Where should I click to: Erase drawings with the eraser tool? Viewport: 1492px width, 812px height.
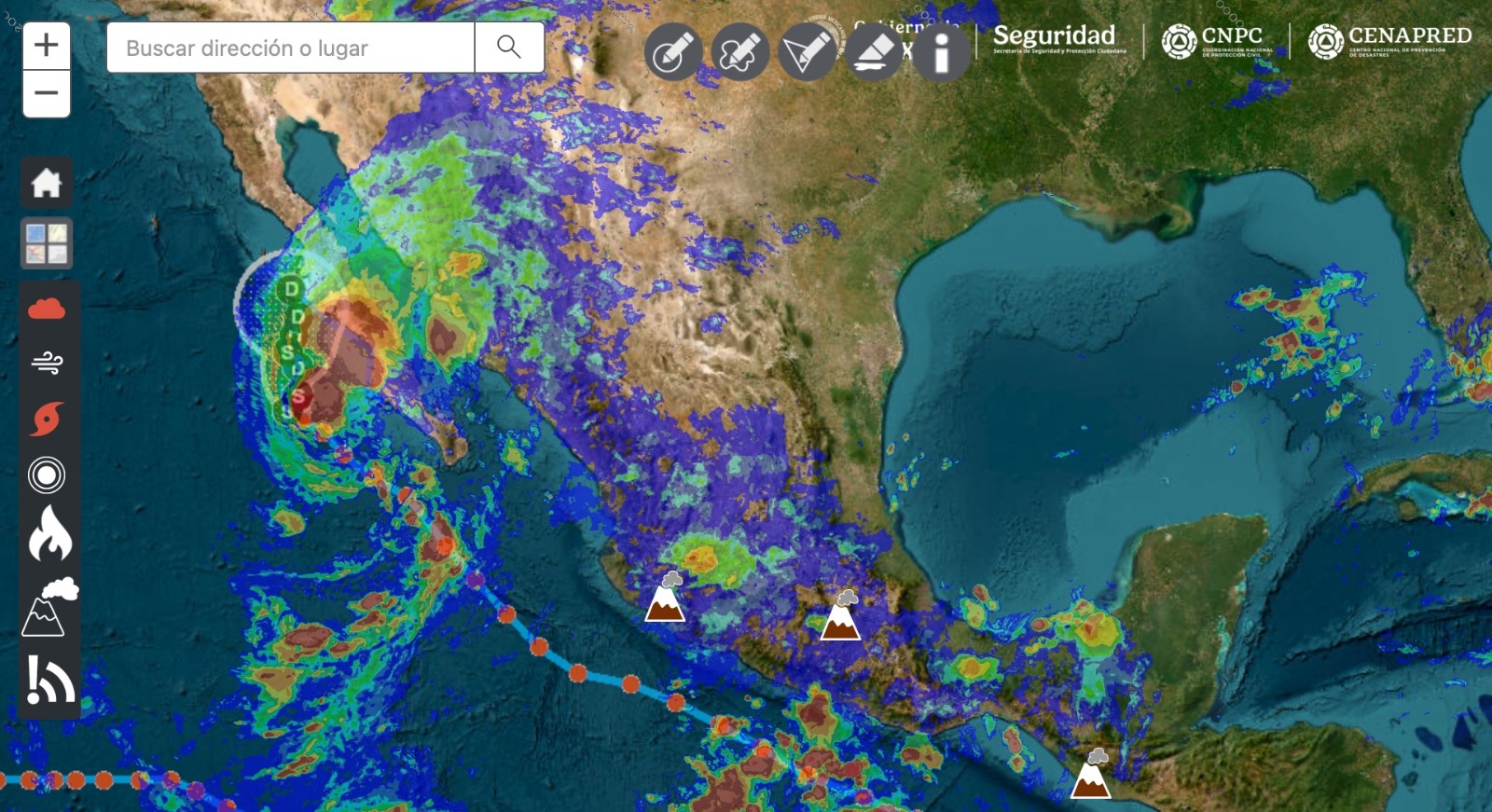click(x=874, y=52)
